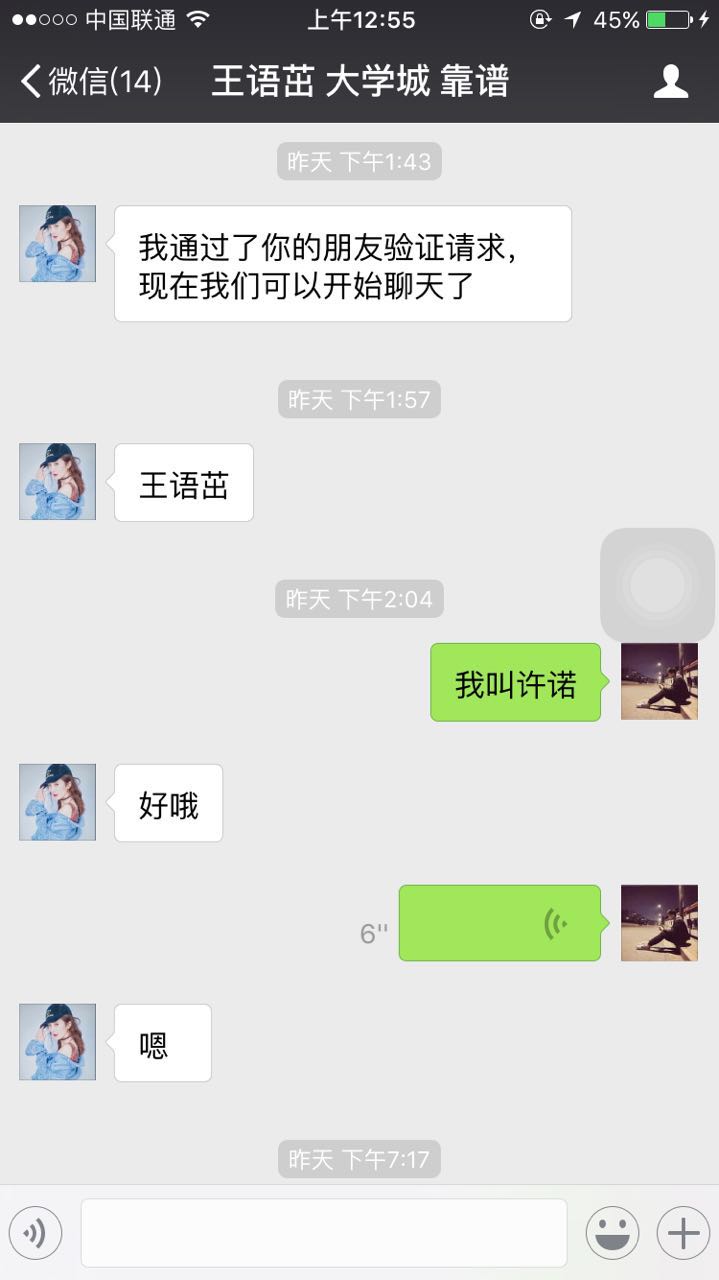Open the emoji sticker panel
Viewport: 719px width, 1280px height.
pos(612,1233)
